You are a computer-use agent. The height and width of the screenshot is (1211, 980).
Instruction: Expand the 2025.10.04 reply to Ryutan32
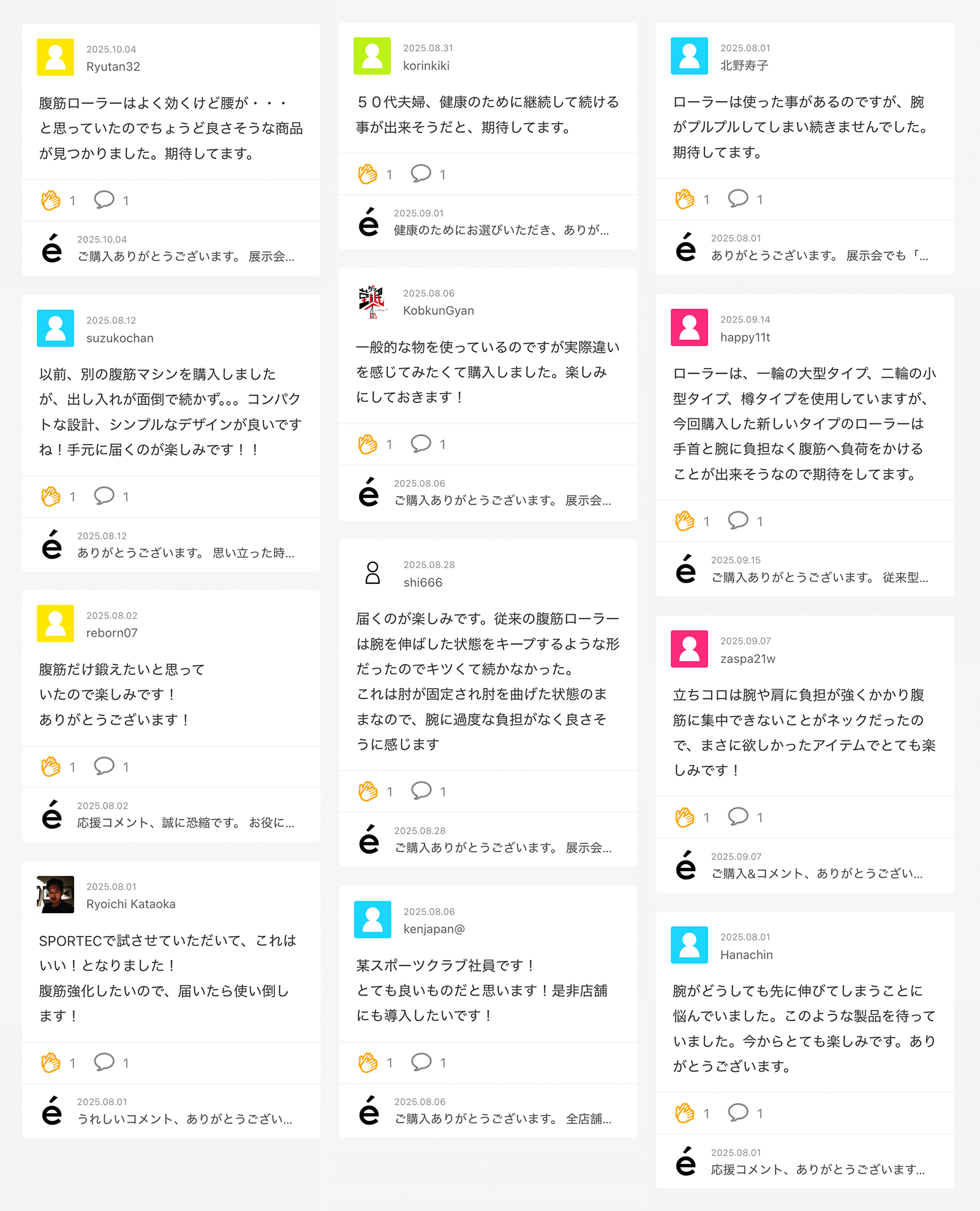[x=186, y=257]
